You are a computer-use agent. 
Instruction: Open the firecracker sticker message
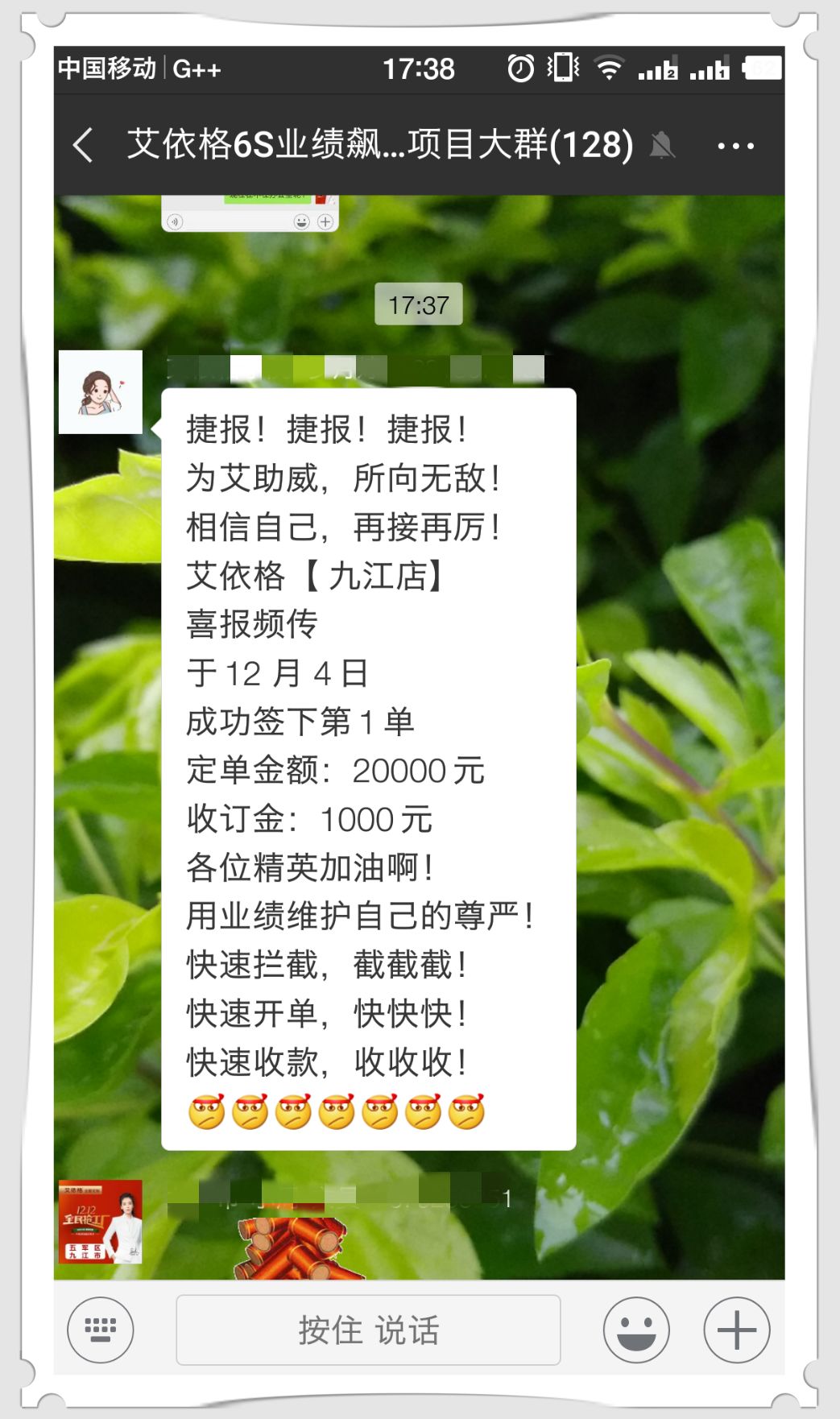coord(298,1248)
